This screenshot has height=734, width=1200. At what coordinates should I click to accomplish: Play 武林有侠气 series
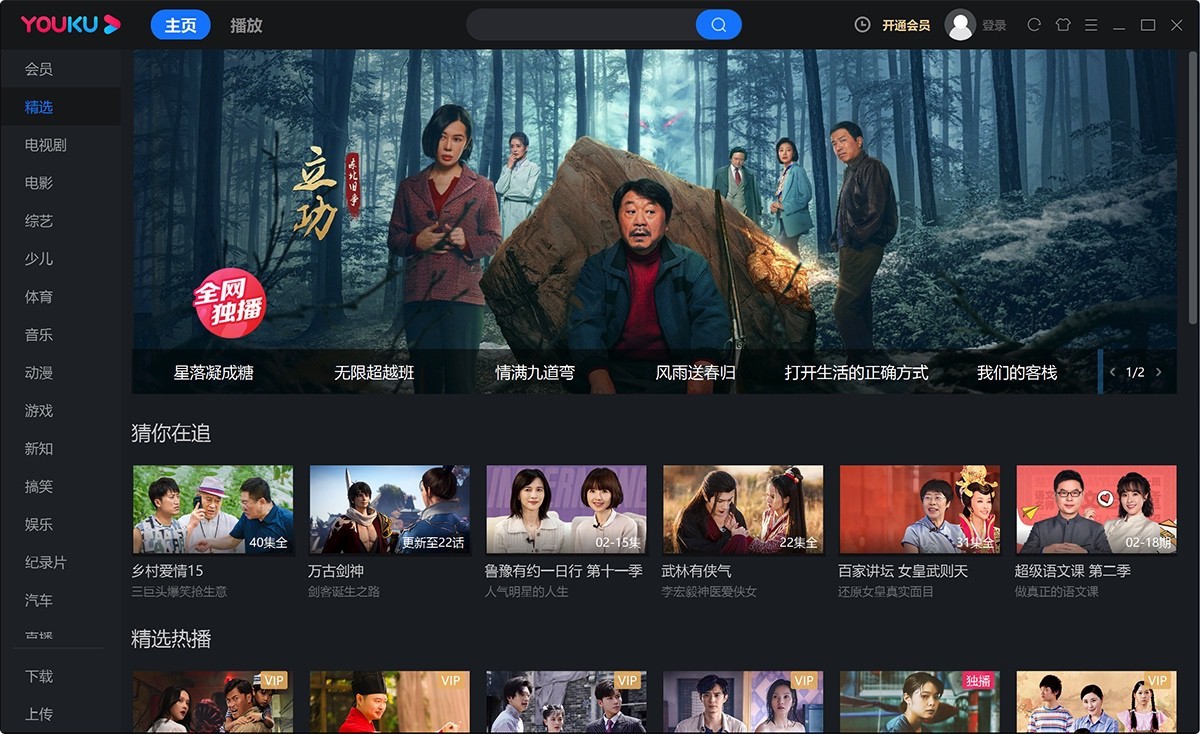[x=743, y=509]
